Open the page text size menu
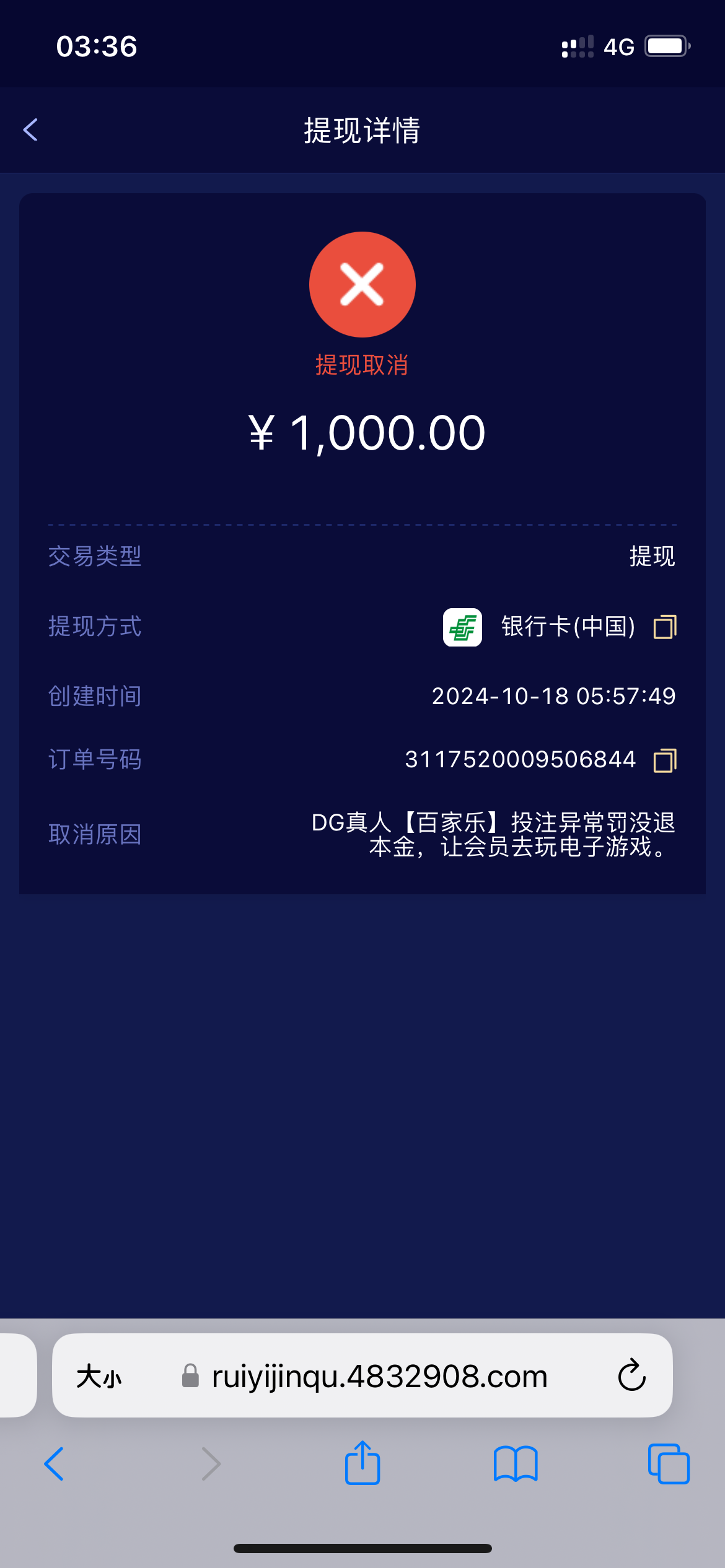725x1568 pixels. pos(99,1377)
